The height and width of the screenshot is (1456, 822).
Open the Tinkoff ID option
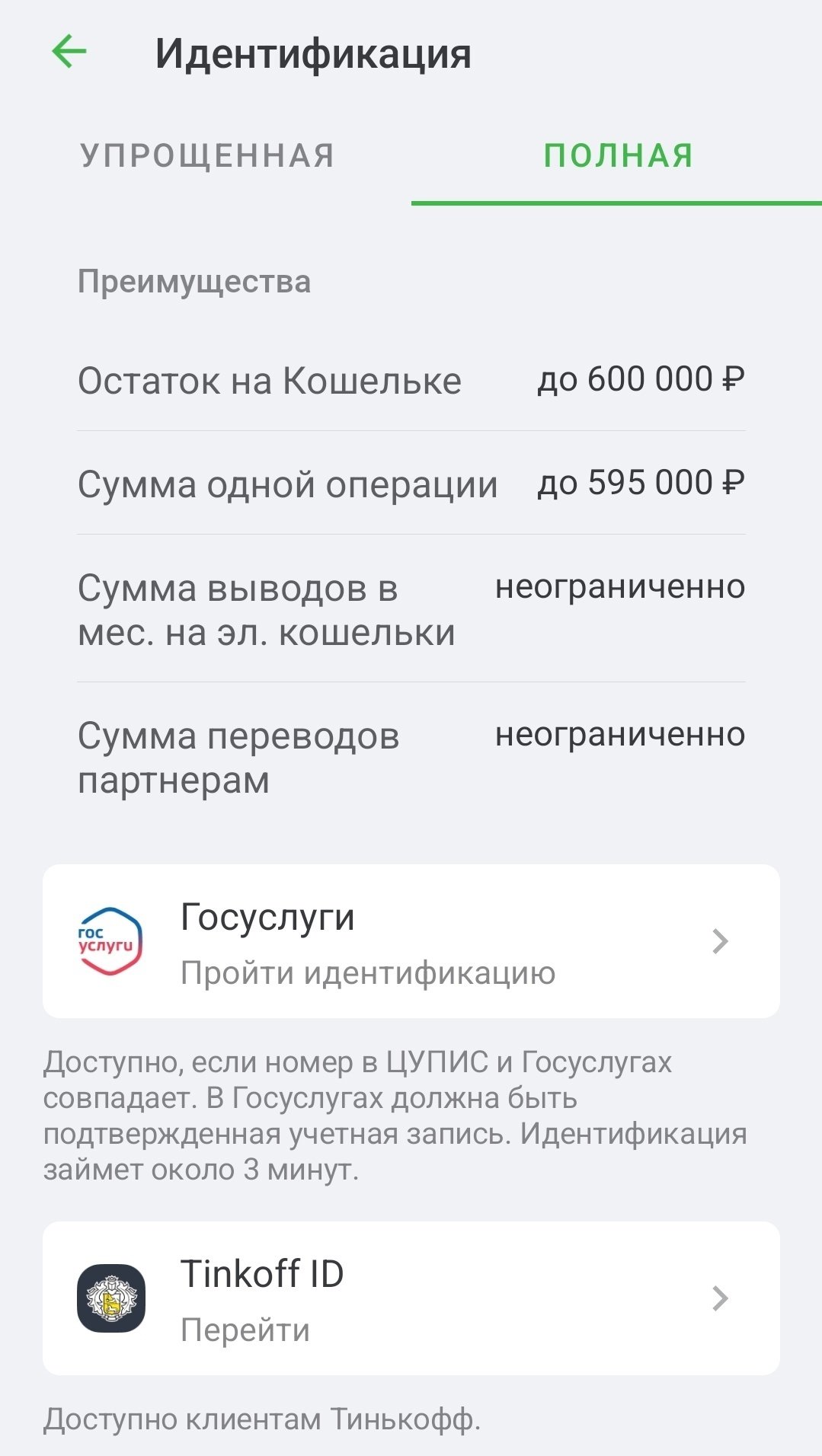(x=411, y=1298)
